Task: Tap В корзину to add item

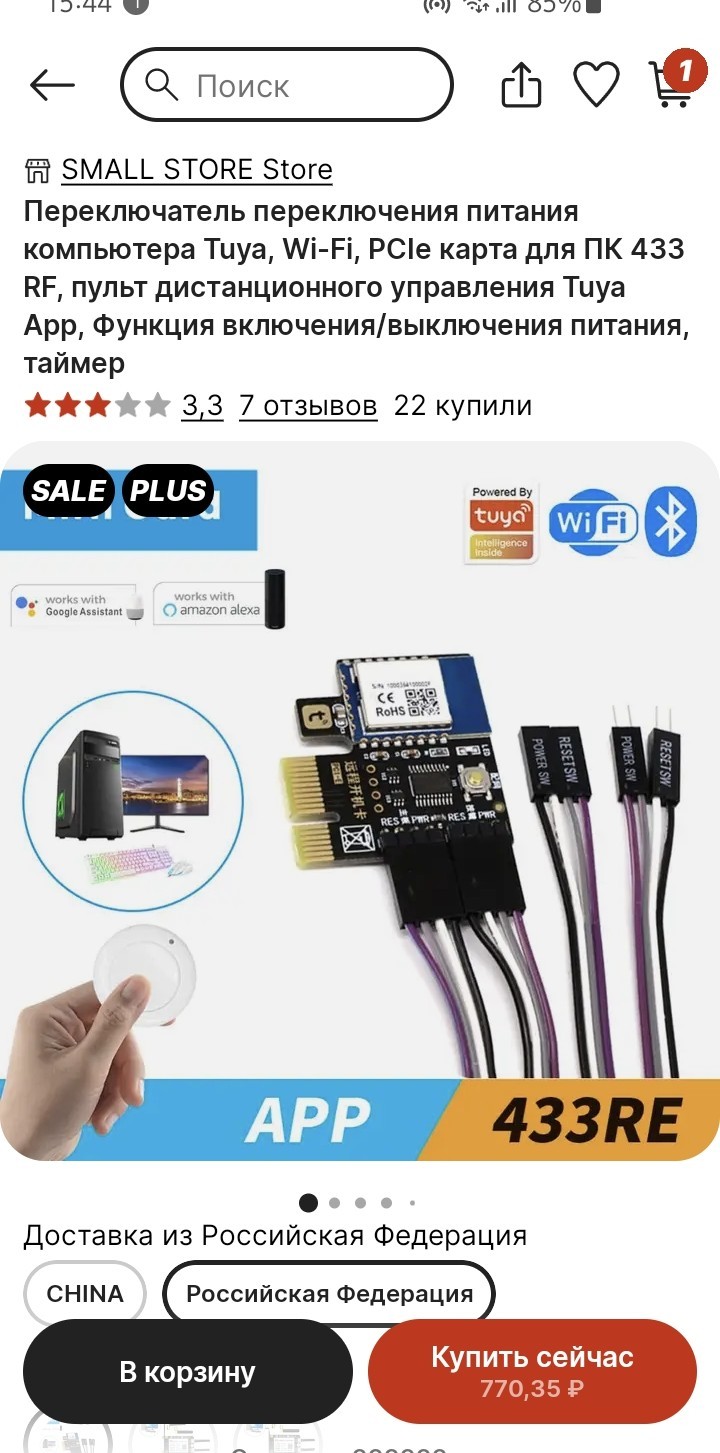Action: click(188, 1371)
